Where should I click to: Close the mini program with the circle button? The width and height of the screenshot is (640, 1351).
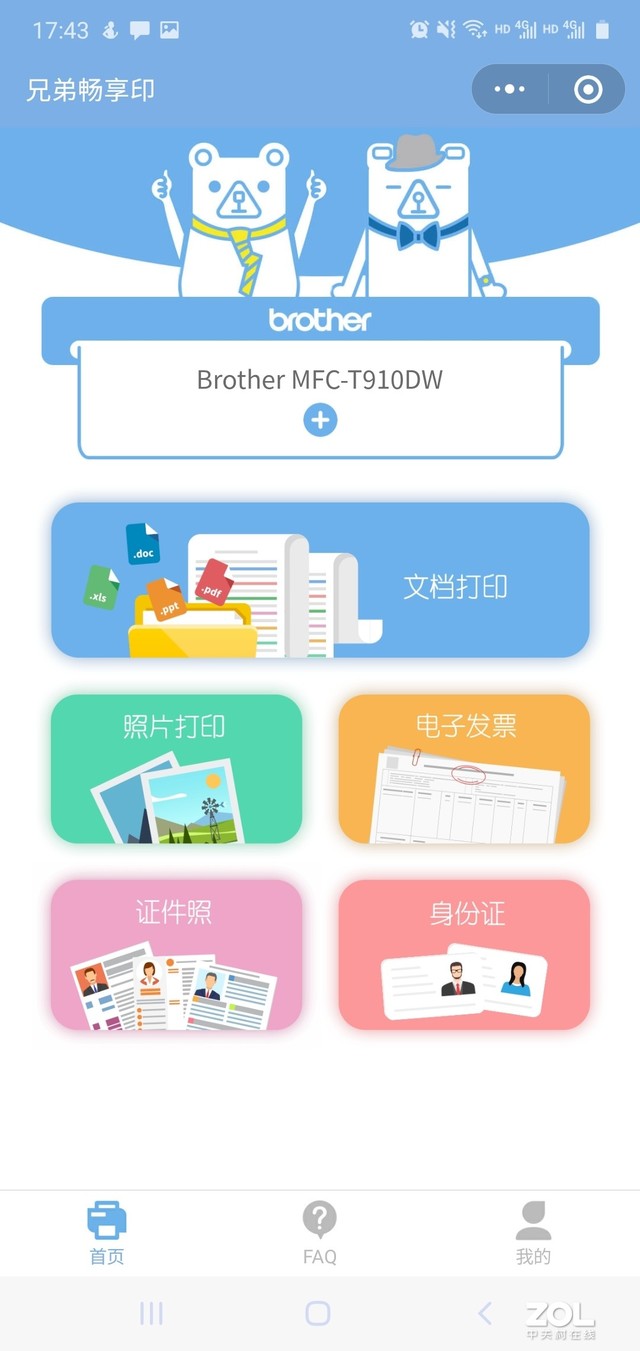[x=588, y=90]
